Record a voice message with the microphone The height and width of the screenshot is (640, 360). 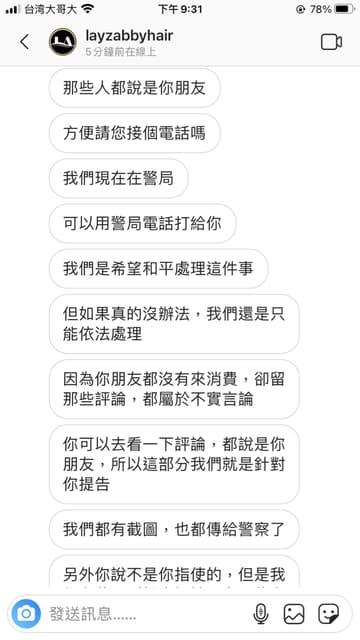260,613
